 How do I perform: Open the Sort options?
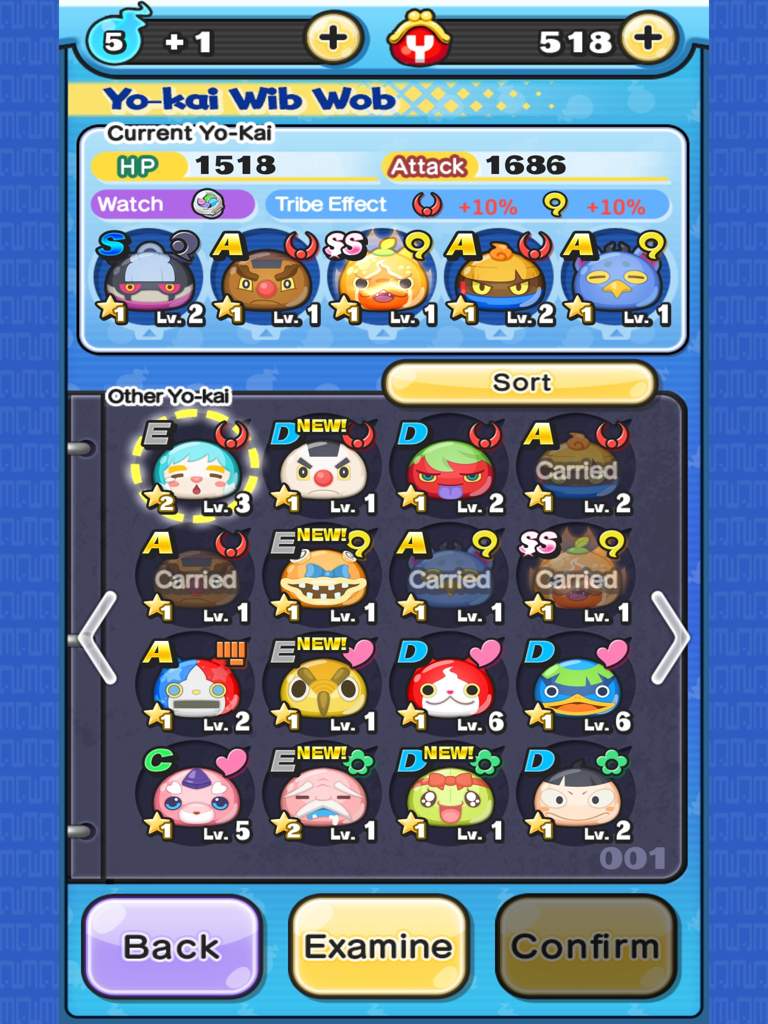click(520, 382)
